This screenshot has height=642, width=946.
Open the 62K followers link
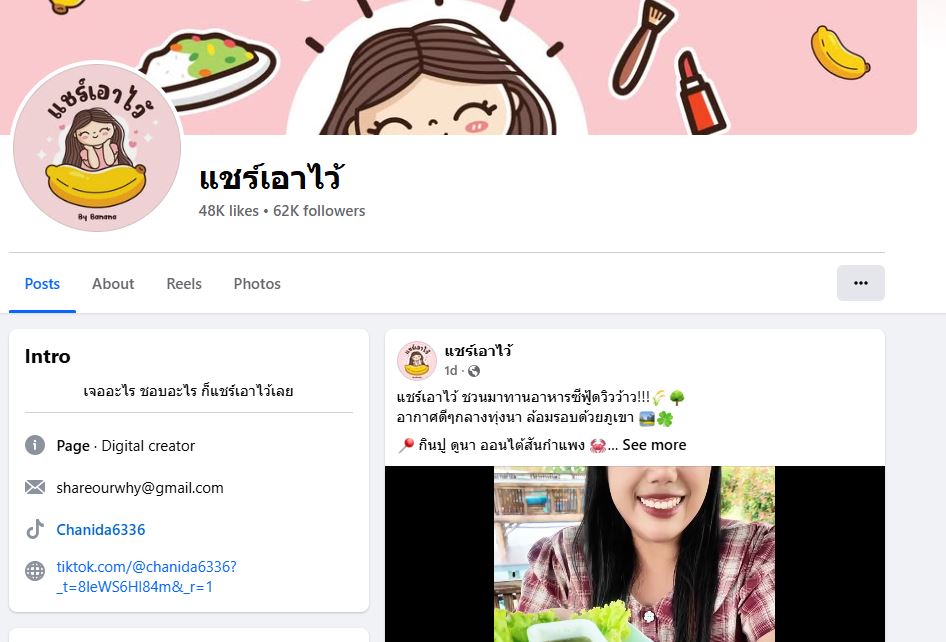319,211
